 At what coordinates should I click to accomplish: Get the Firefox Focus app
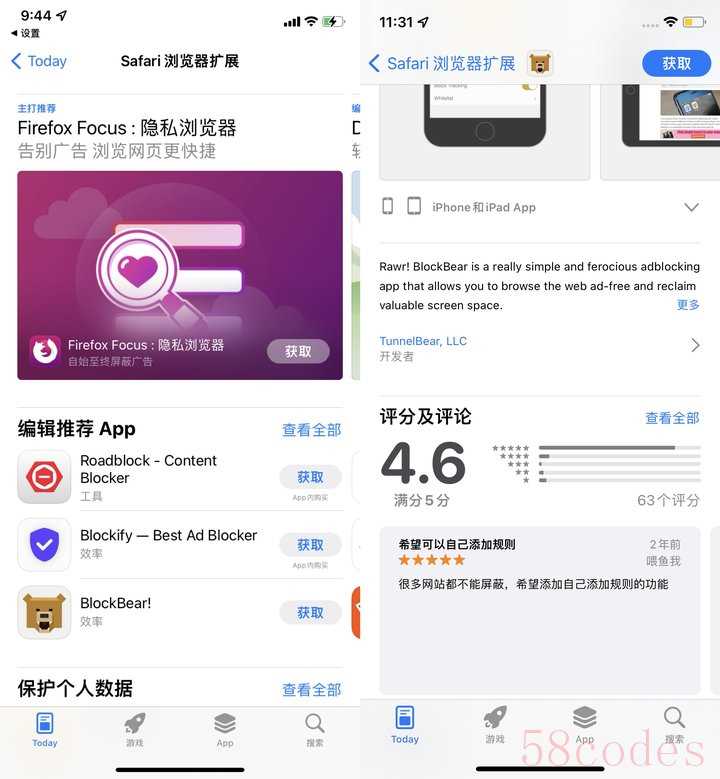[x=297, y=351]
